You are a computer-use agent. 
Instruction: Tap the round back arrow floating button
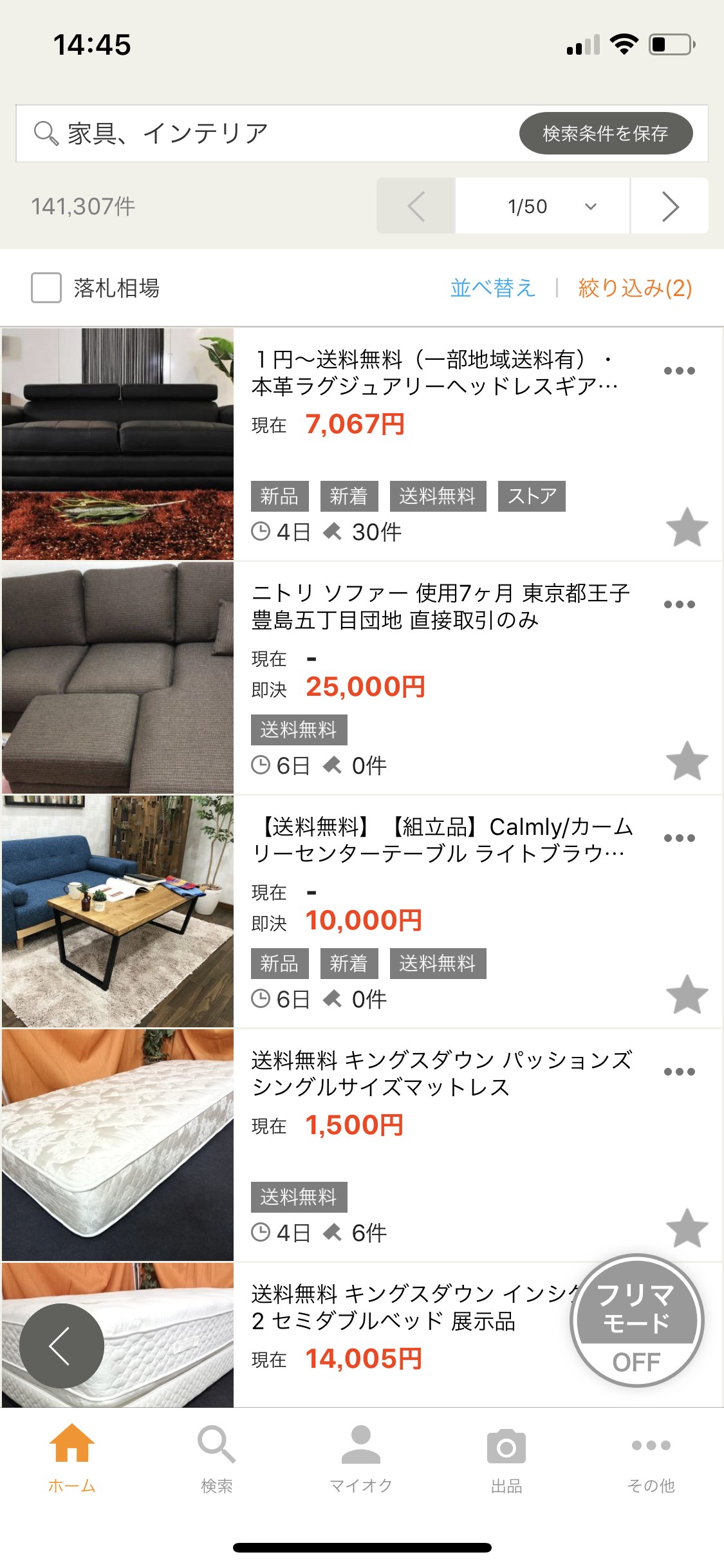[x=61, y=1346]
